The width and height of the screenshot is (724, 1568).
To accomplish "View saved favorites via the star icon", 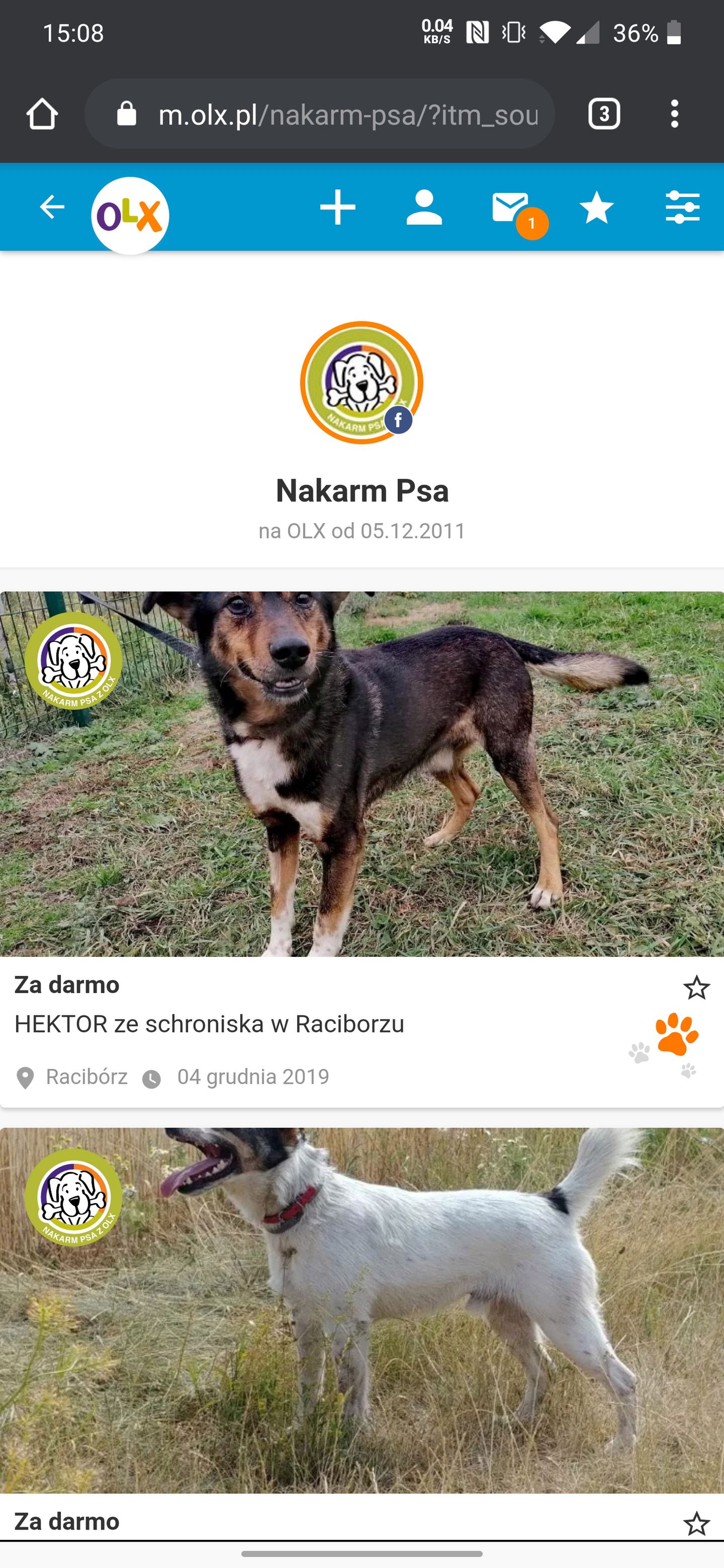I will click(597, 207).
